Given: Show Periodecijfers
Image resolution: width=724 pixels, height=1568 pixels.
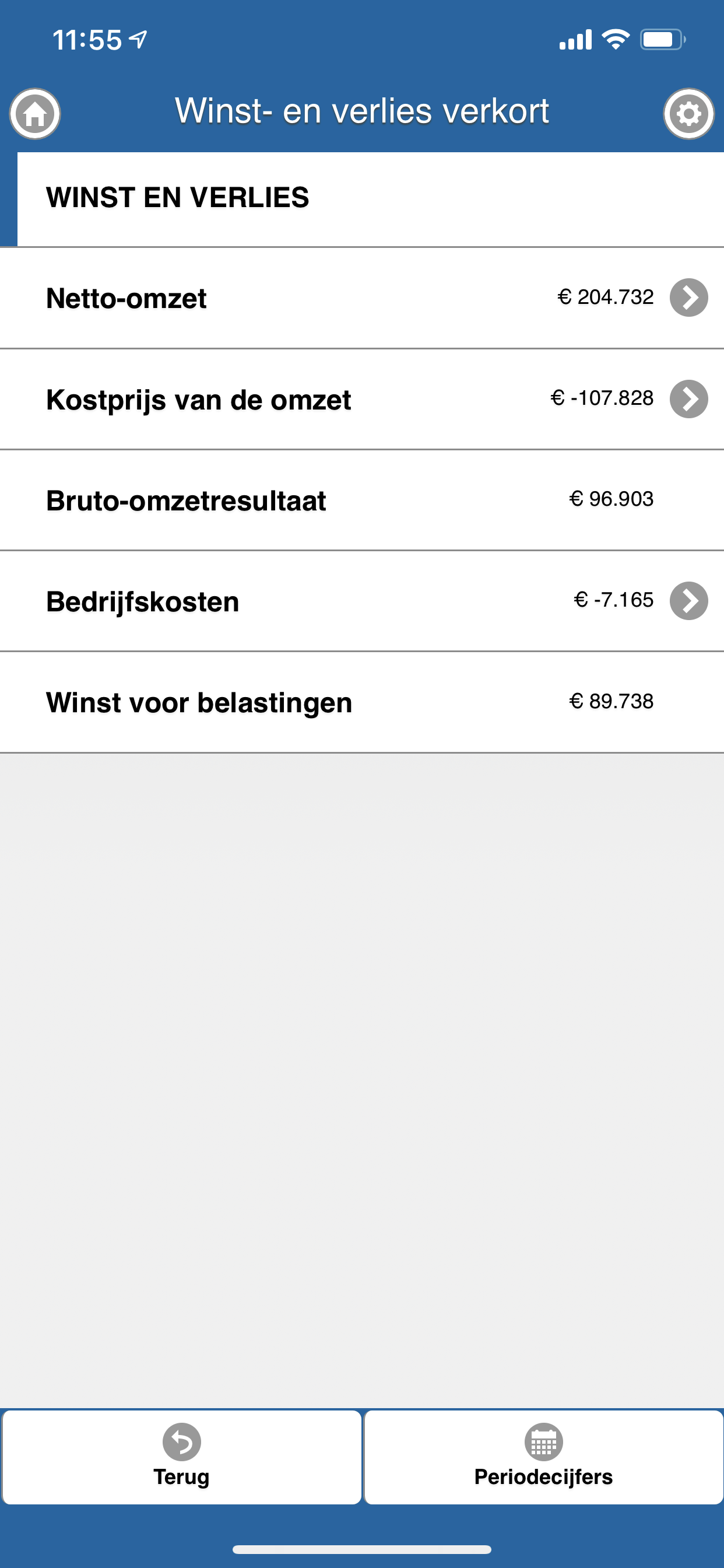Looking at the screenshot, I should pos(543,1457).
